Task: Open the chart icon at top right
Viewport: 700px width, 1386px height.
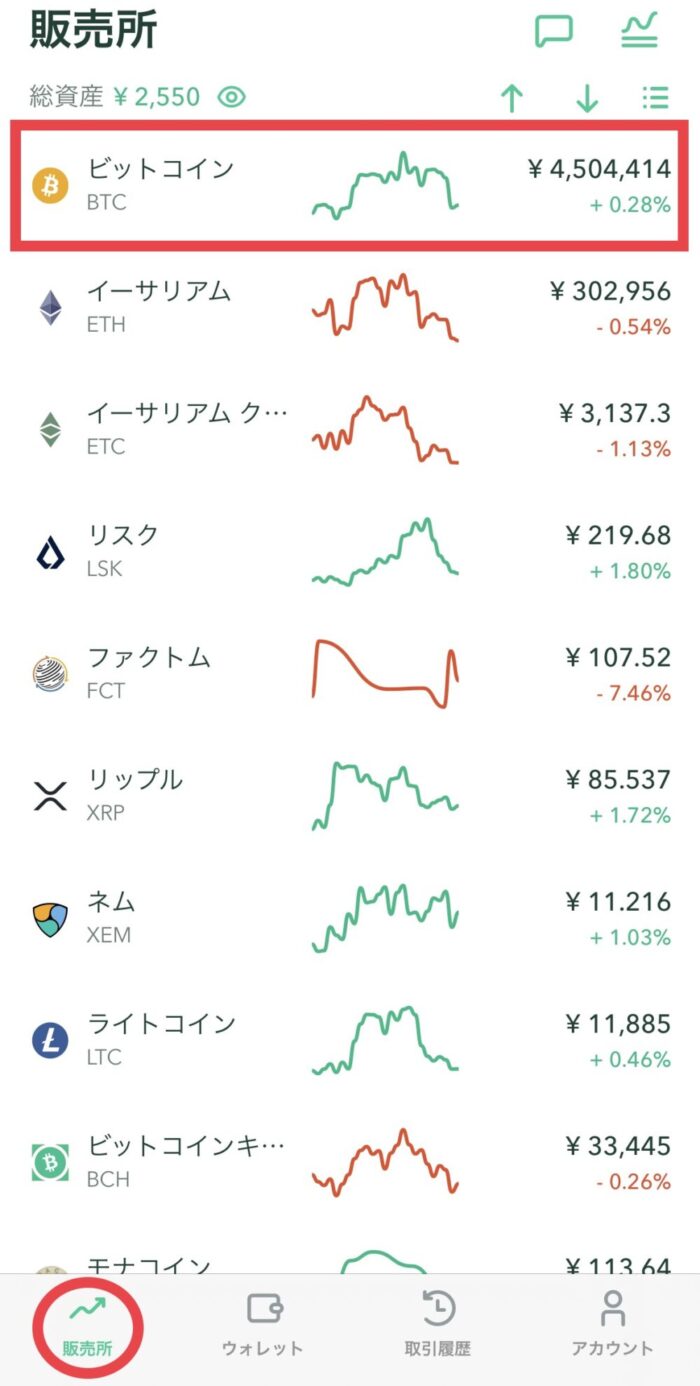Action: [639, 30]
